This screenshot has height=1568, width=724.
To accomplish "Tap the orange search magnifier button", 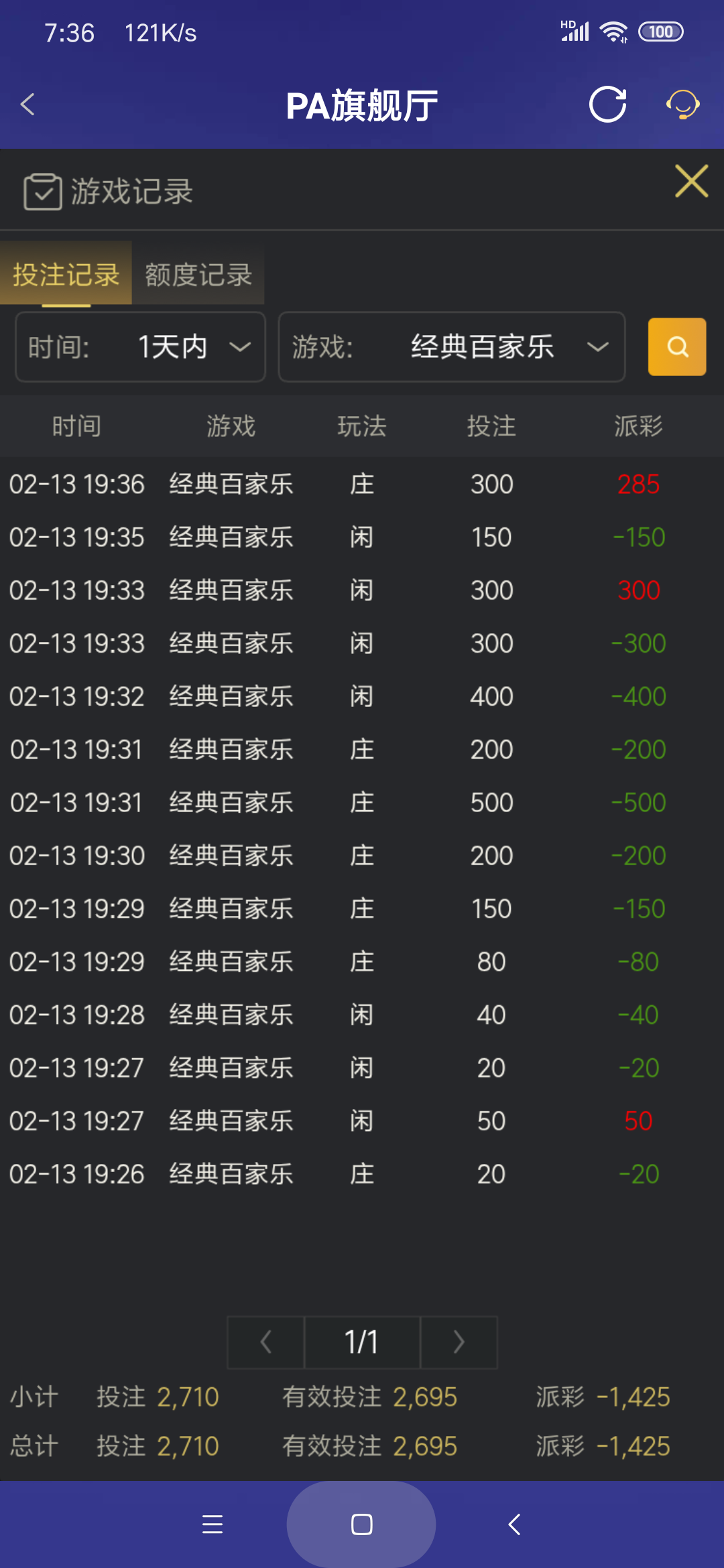I will pyautogui.click(x=676, y=346).
